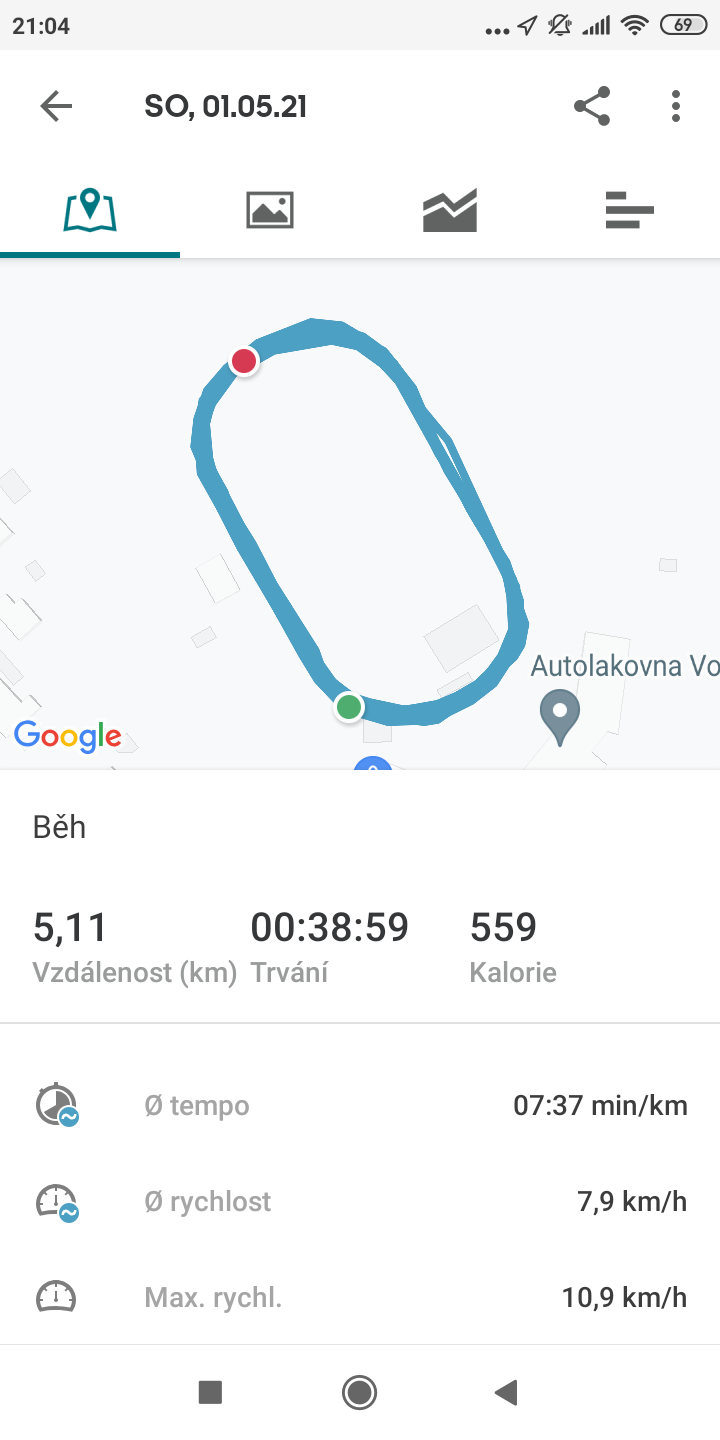
Task: Tap the Autolakovna map pin
Action: [560, 717]
